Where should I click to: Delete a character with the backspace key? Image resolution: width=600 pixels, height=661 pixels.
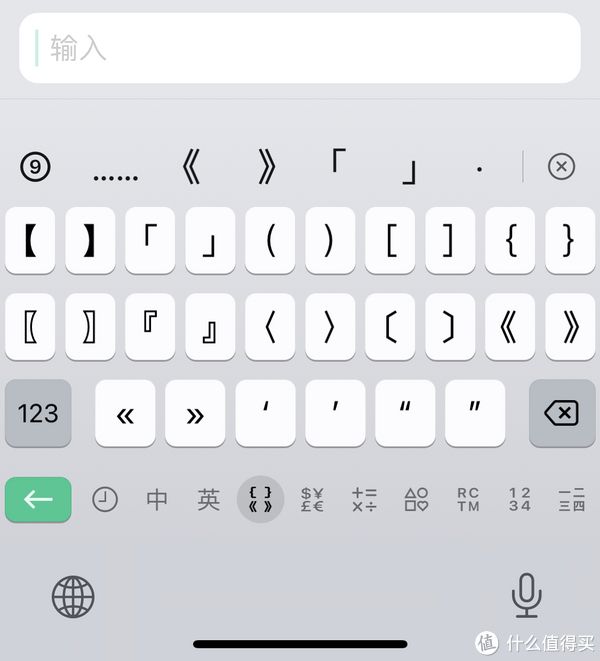point(561,413)
